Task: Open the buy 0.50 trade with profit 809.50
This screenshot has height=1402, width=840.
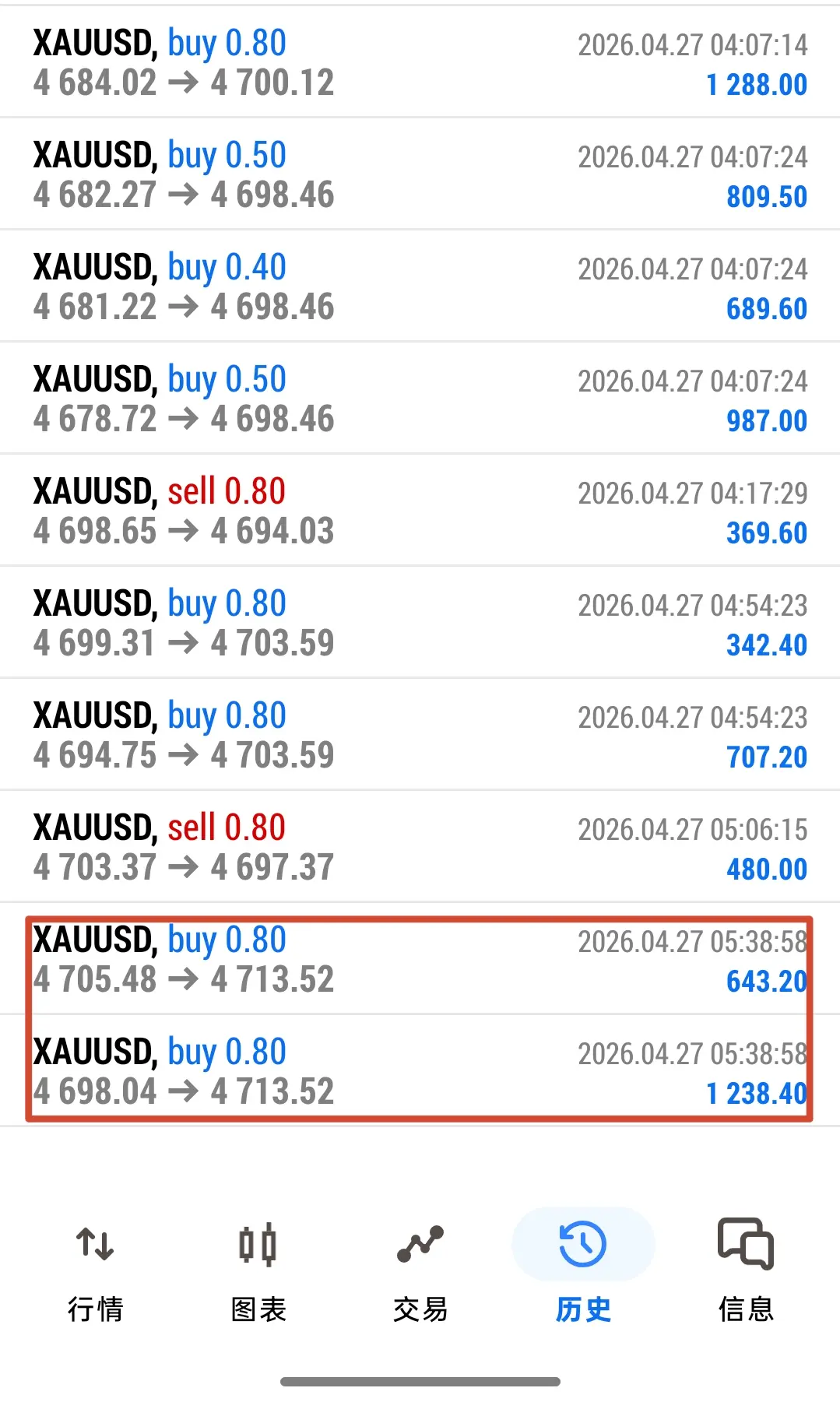Action: pos(420,174)
